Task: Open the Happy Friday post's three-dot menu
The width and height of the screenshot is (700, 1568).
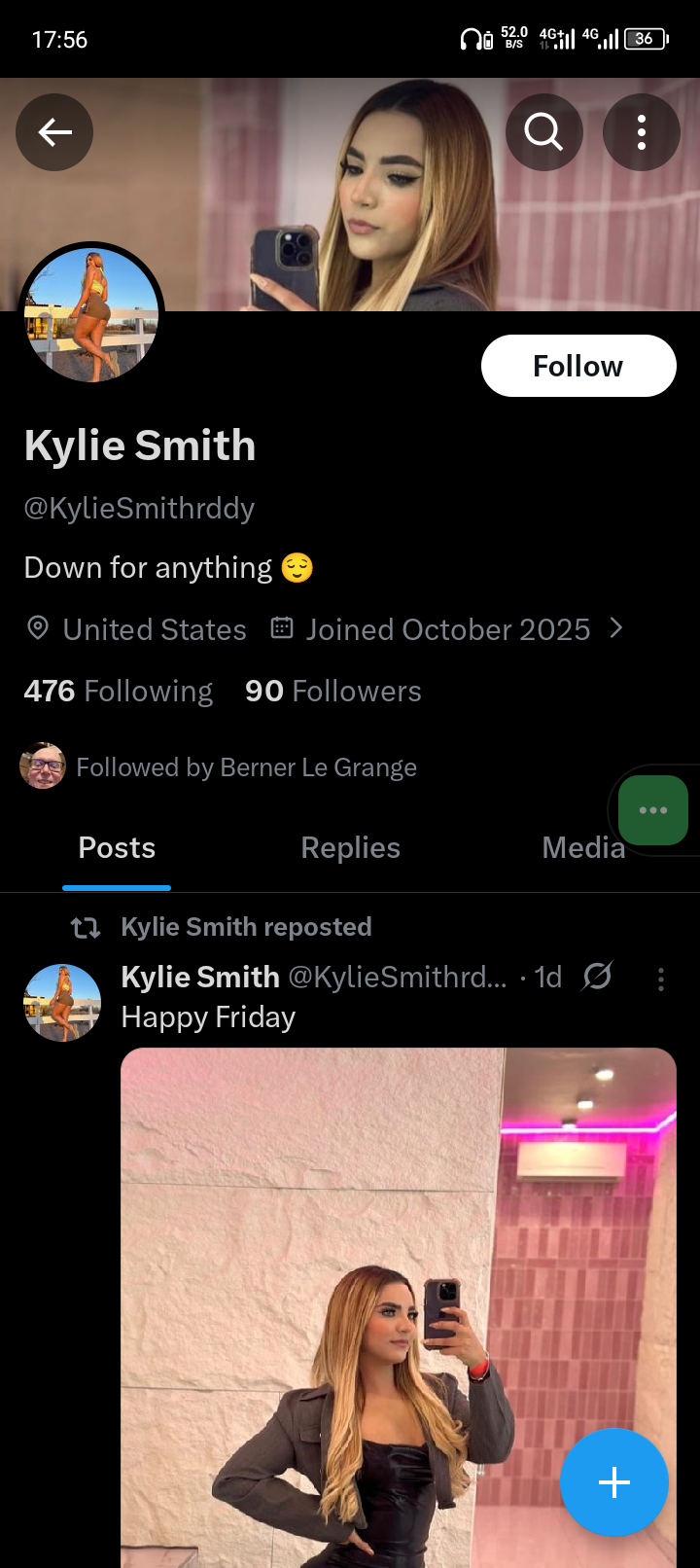Action: (661, 979)
